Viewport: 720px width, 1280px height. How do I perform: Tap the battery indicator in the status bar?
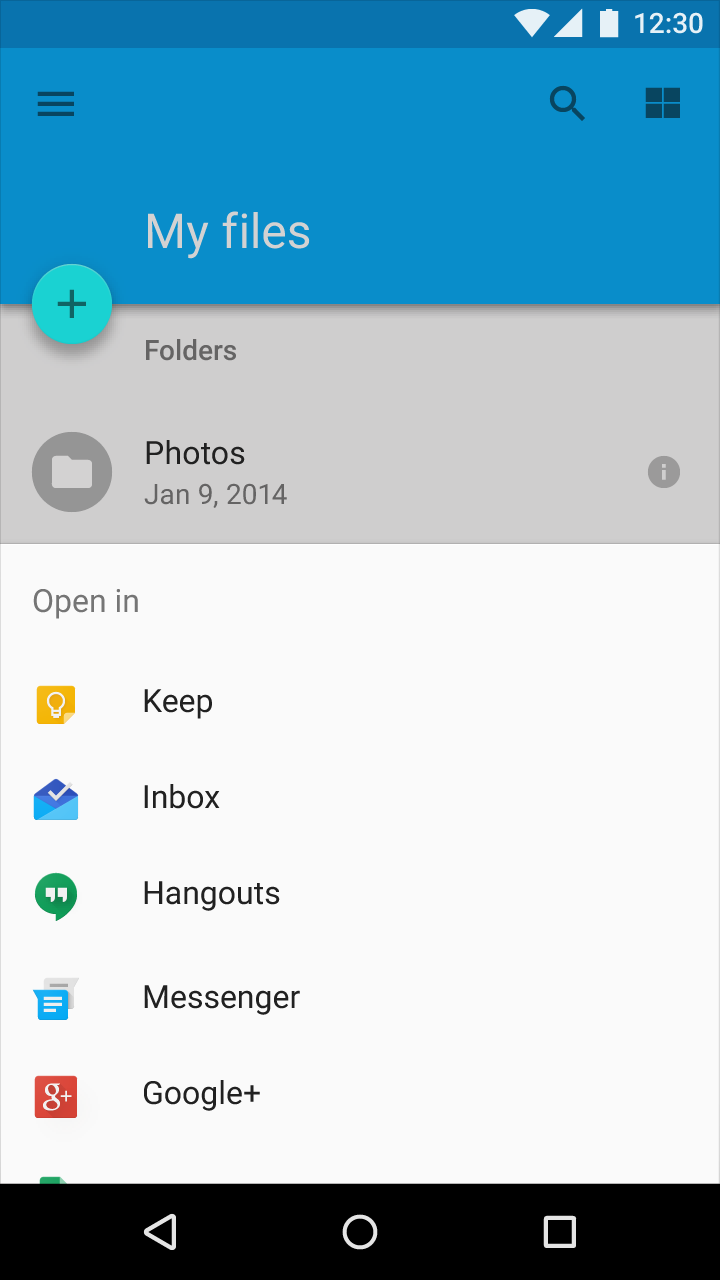click(608, 23)
